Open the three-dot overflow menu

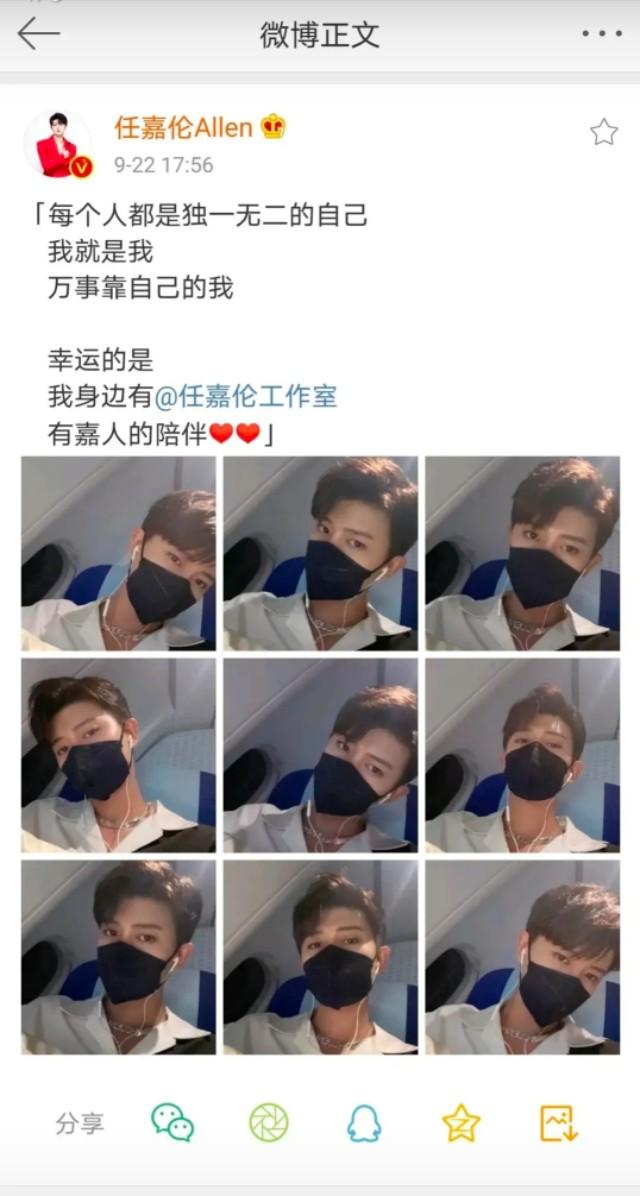[601, 34]
